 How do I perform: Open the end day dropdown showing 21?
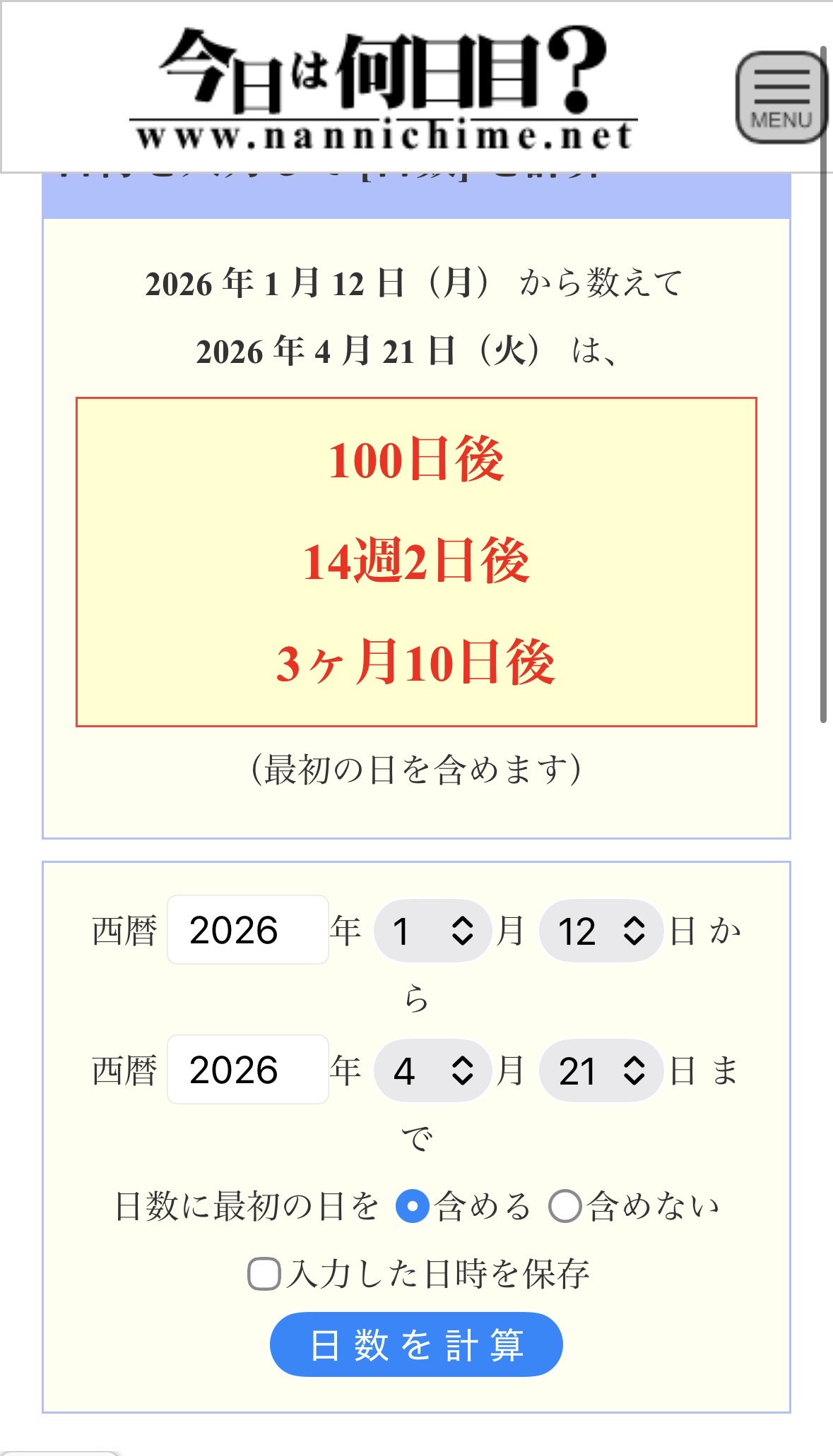pos(601,1070)
